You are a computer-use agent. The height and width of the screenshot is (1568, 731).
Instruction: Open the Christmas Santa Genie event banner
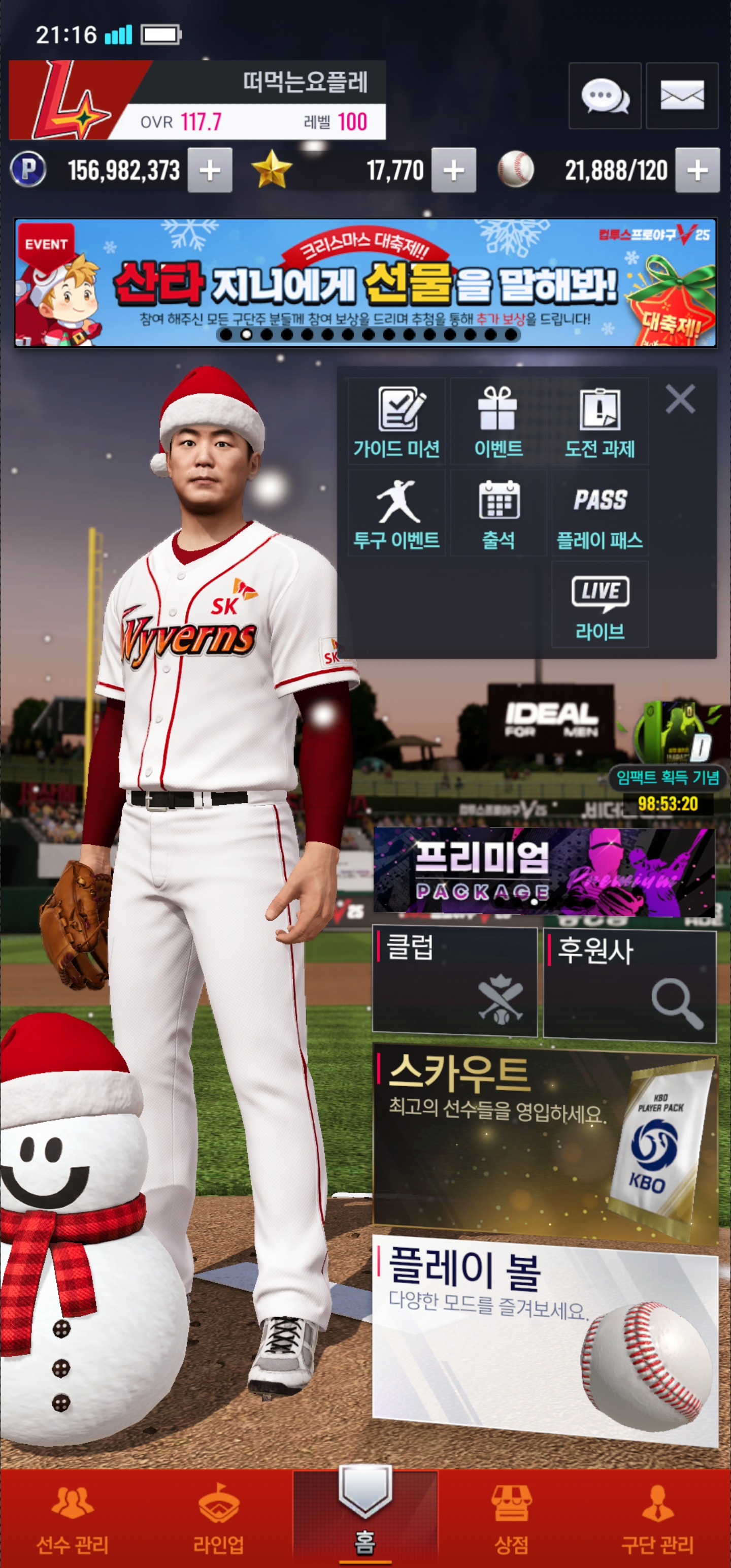pyautogui.click(x=365, y=283)
